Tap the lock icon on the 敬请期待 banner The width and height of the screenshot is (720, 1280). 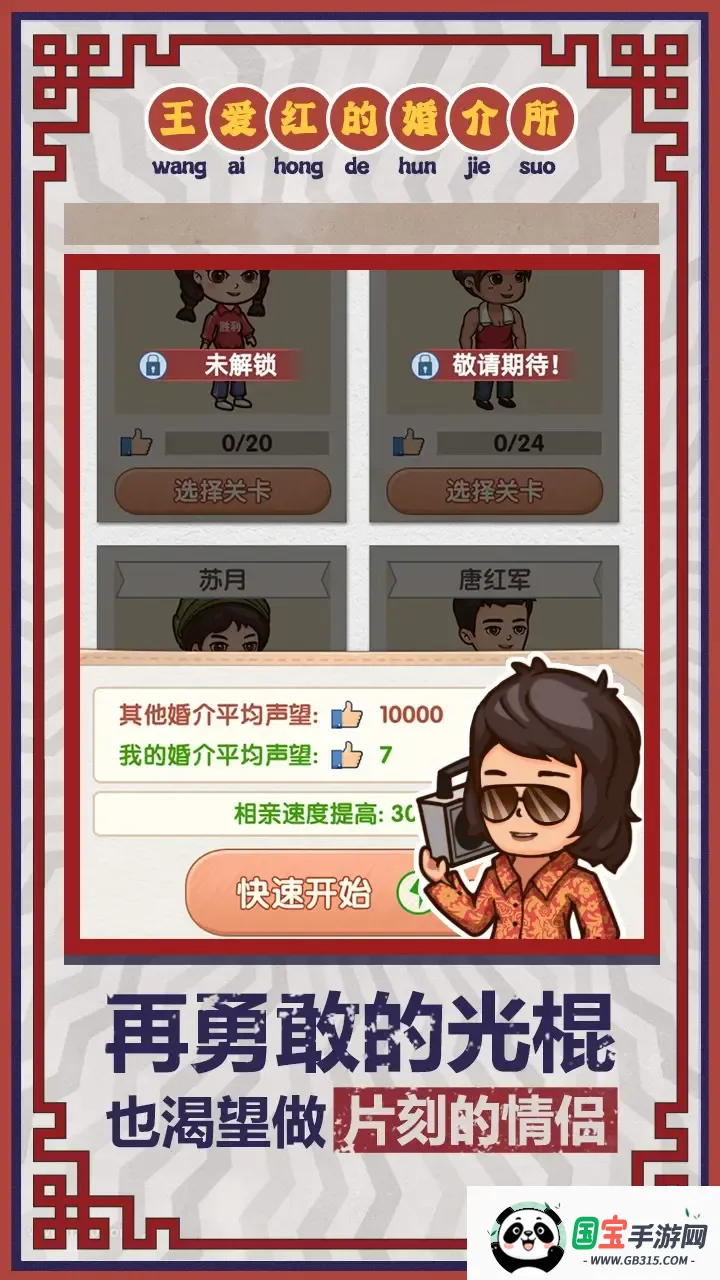[x=424, y=363]
